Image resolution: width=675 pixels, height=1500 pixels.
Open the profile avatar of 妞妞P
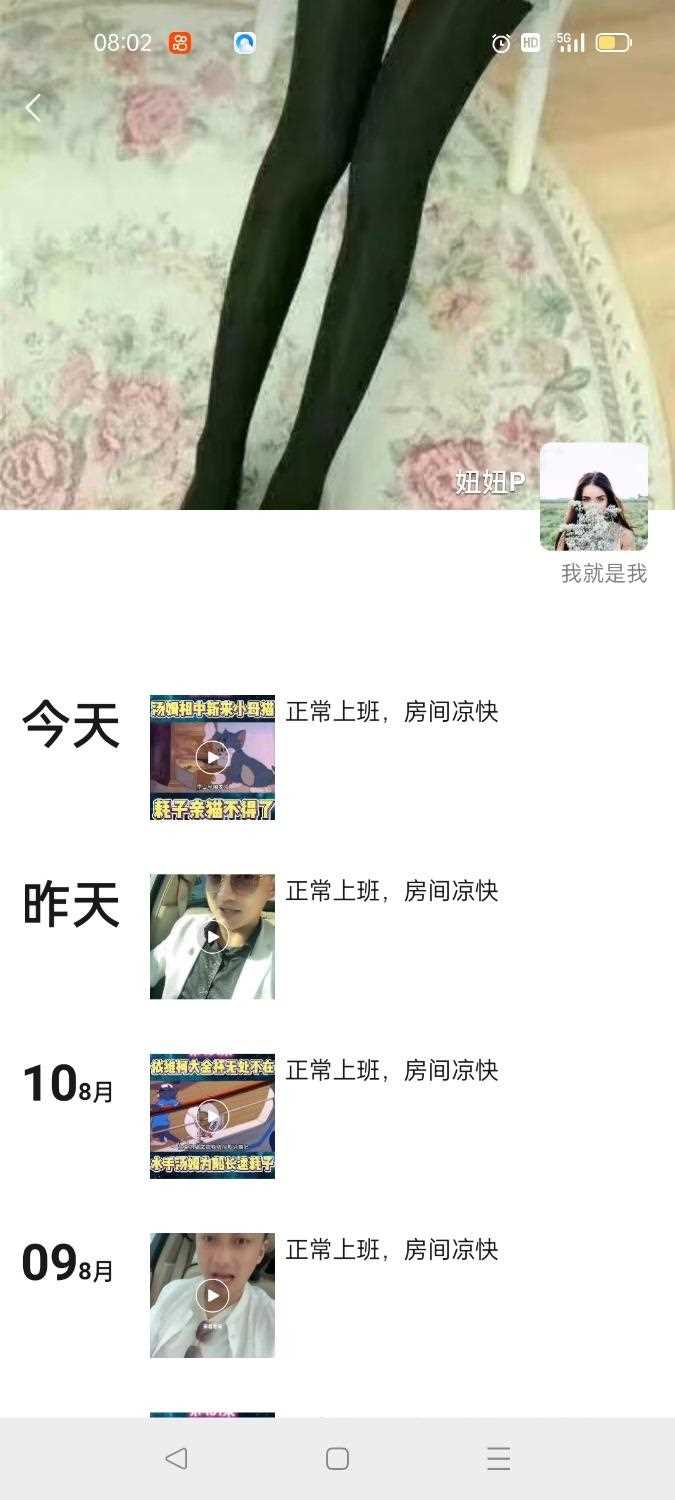pyautogui.click(x=594, y=497)
